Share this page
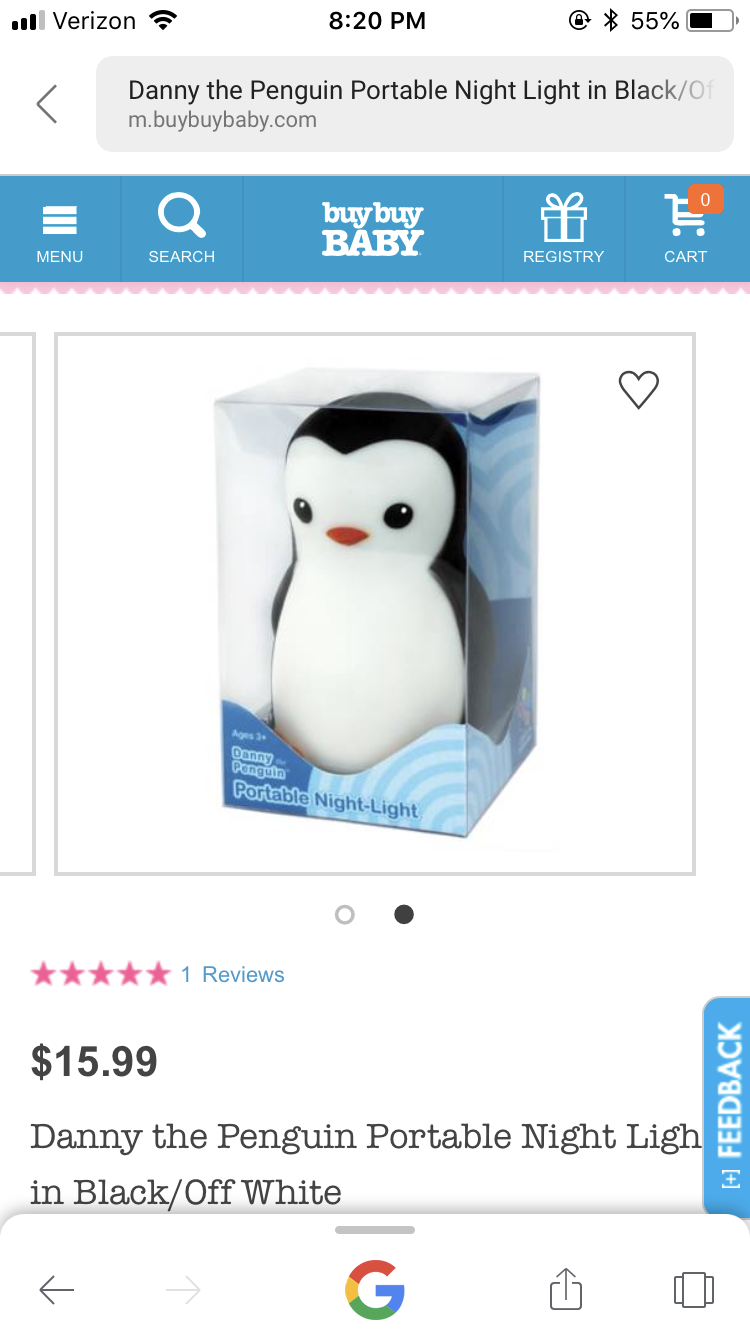 click(x=566, y=1289)
